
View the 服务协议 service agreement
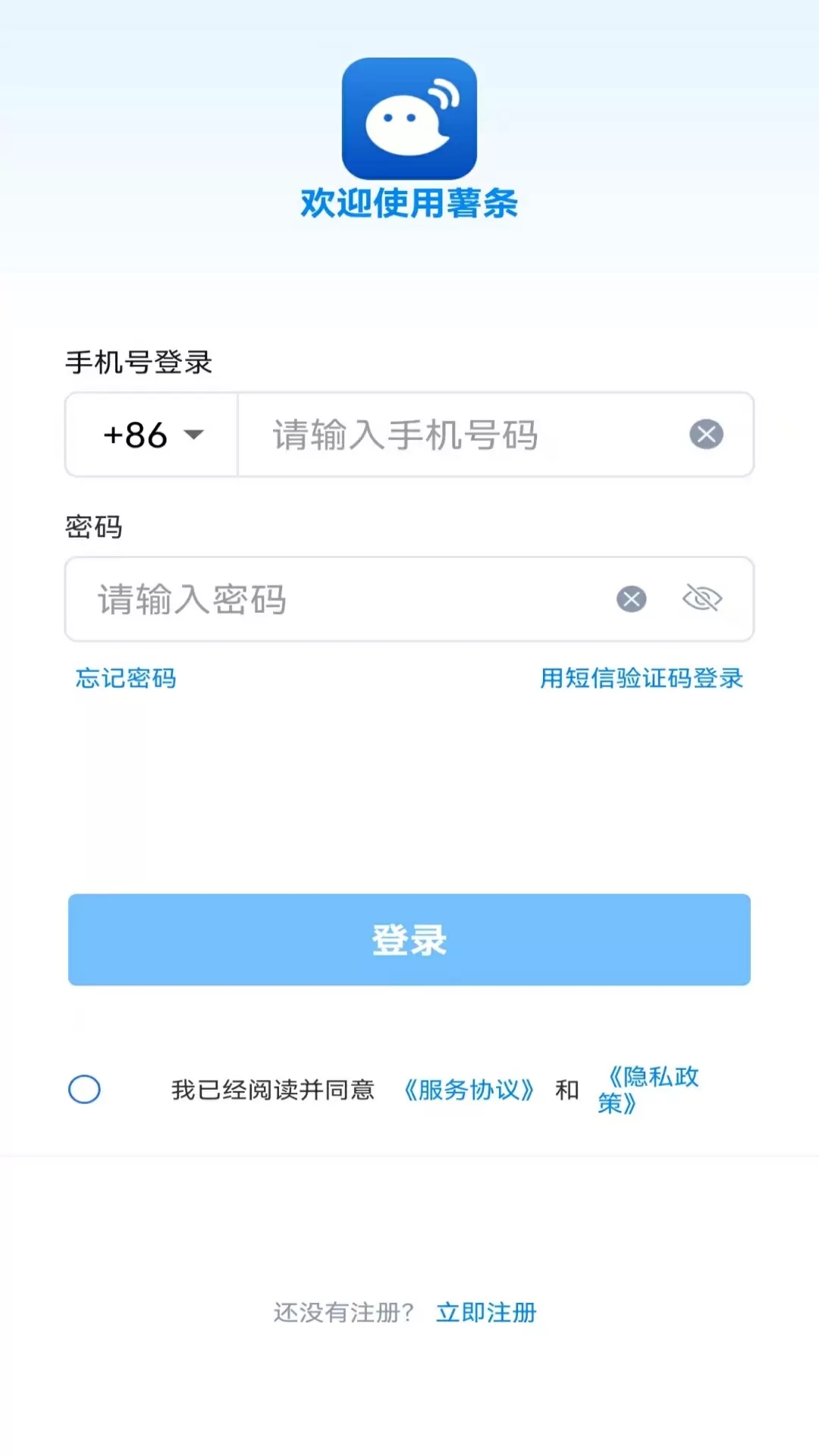(x=469, y=1090)
